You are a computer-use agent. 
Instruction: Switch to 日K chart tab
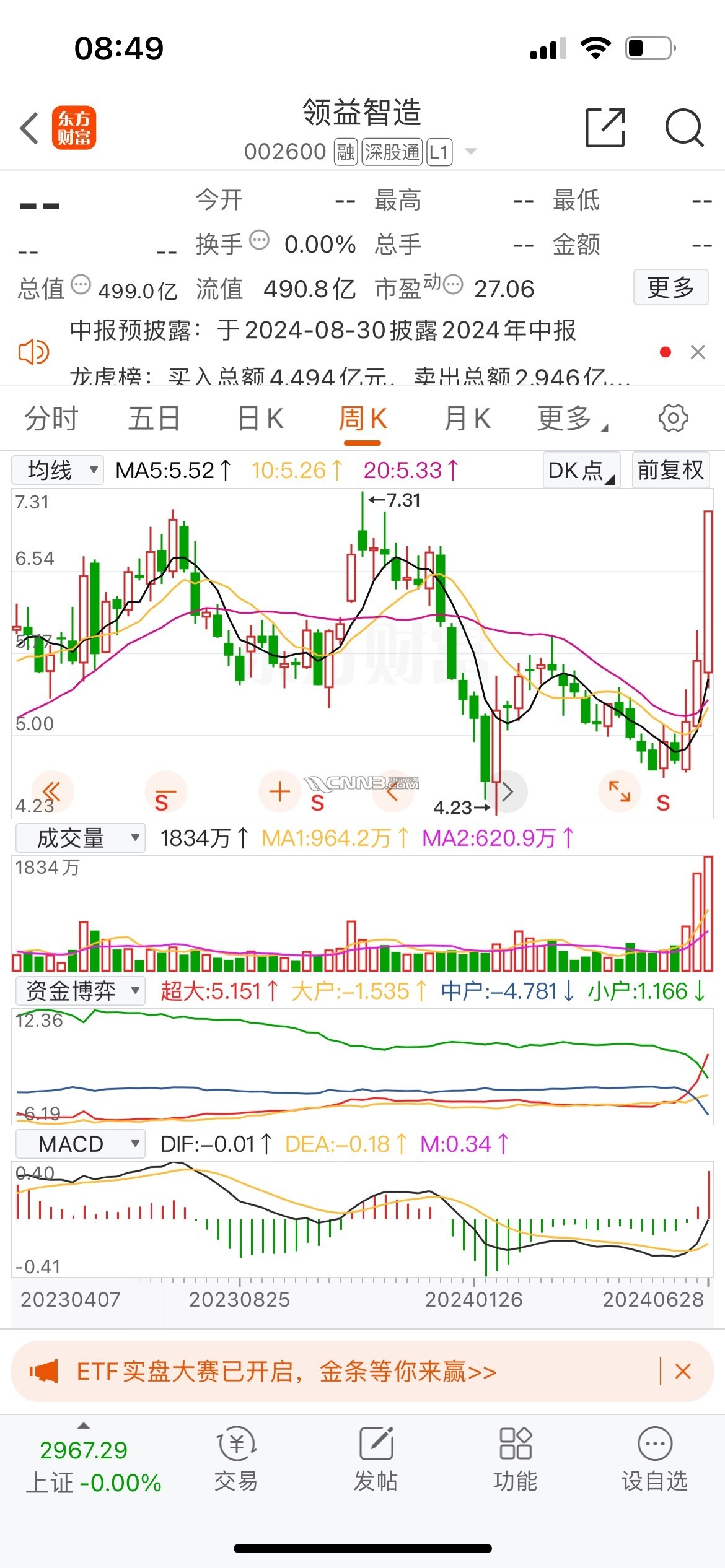coord(261,419)
